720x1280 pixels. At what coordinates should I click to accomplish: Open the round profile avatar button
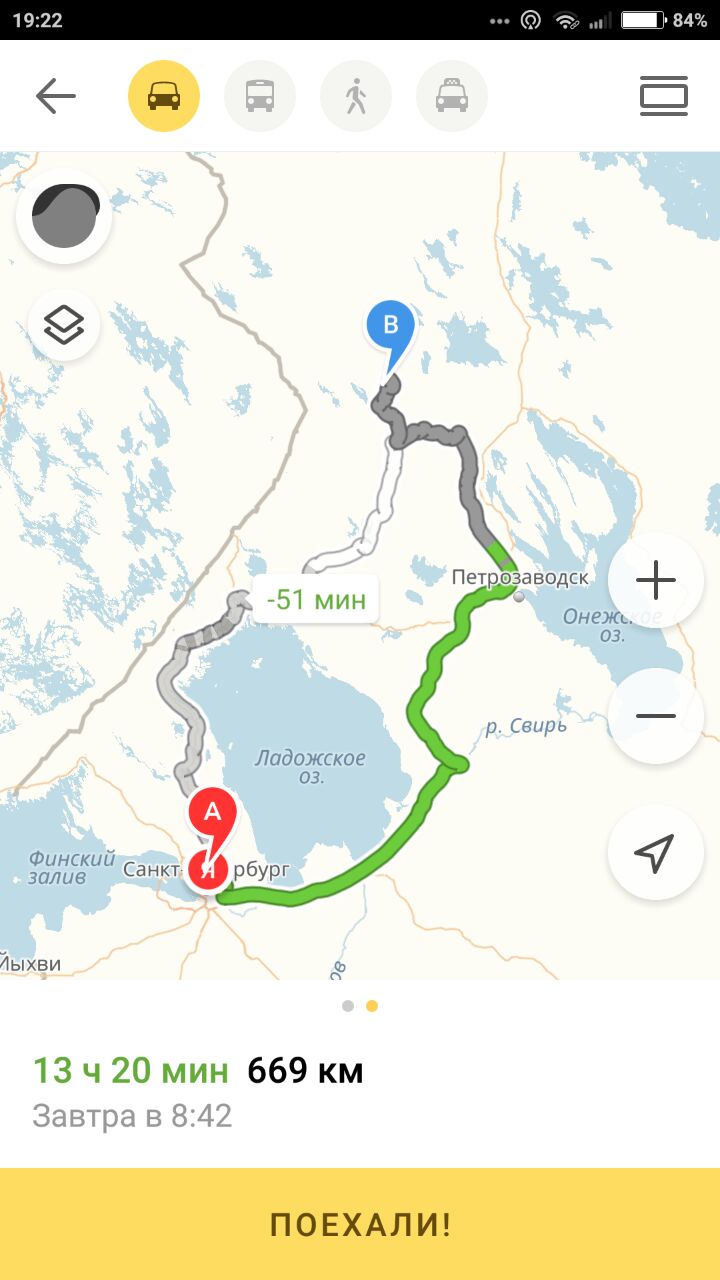[64, 216]
